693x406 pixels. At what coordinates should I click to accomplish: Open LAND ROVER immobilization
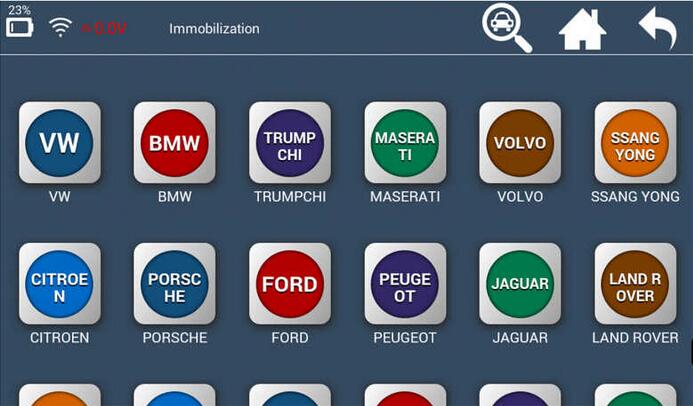click(x=635, y=284)
